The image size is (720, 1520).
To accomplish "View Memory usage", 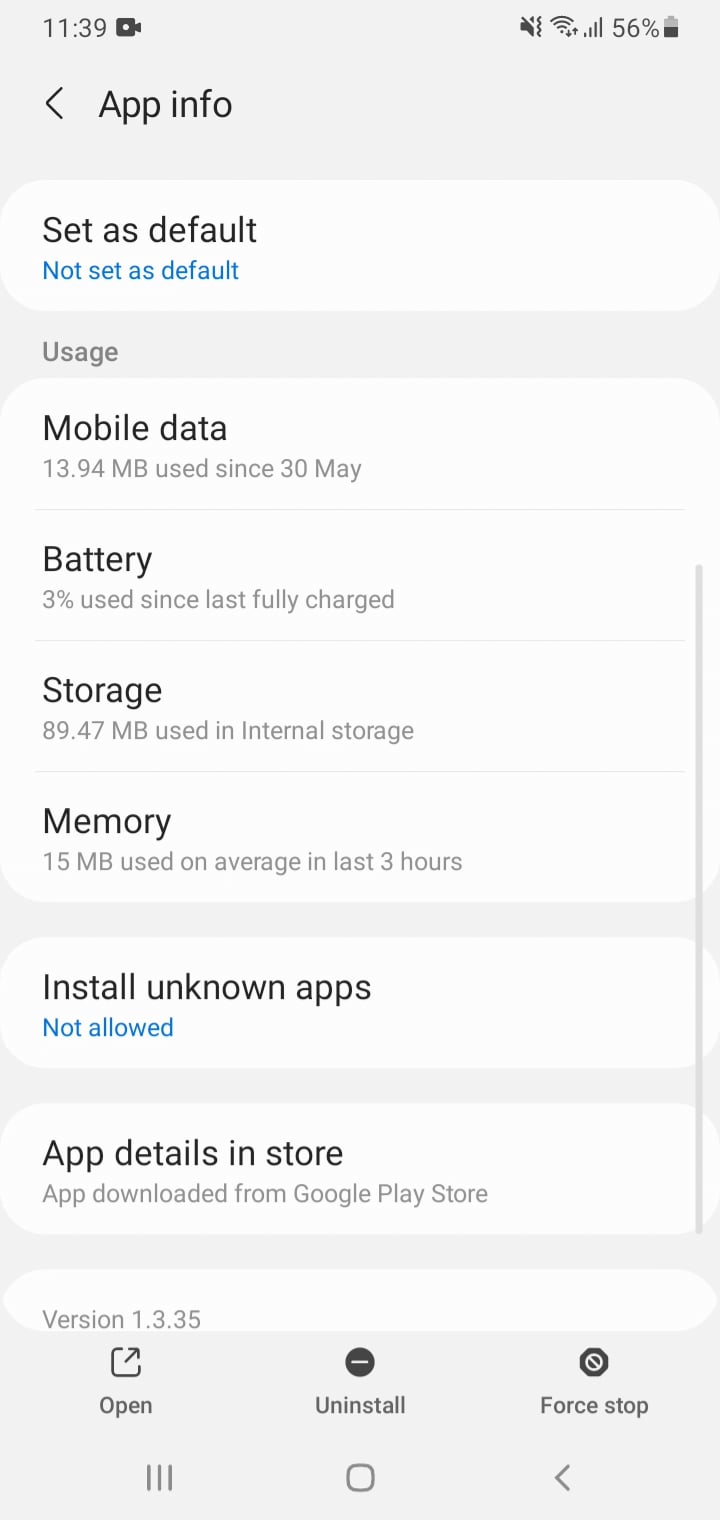I will click(360, 839).
